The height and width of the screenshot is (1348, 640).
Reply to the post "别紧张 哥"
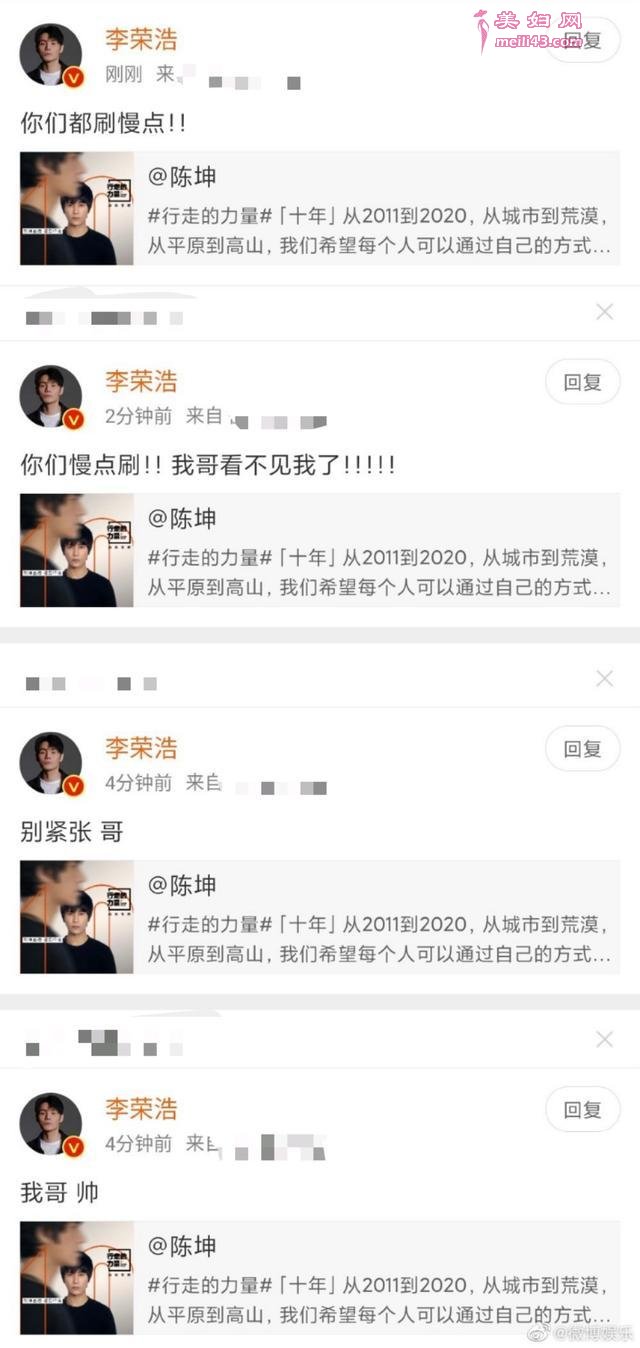[582, 749]
